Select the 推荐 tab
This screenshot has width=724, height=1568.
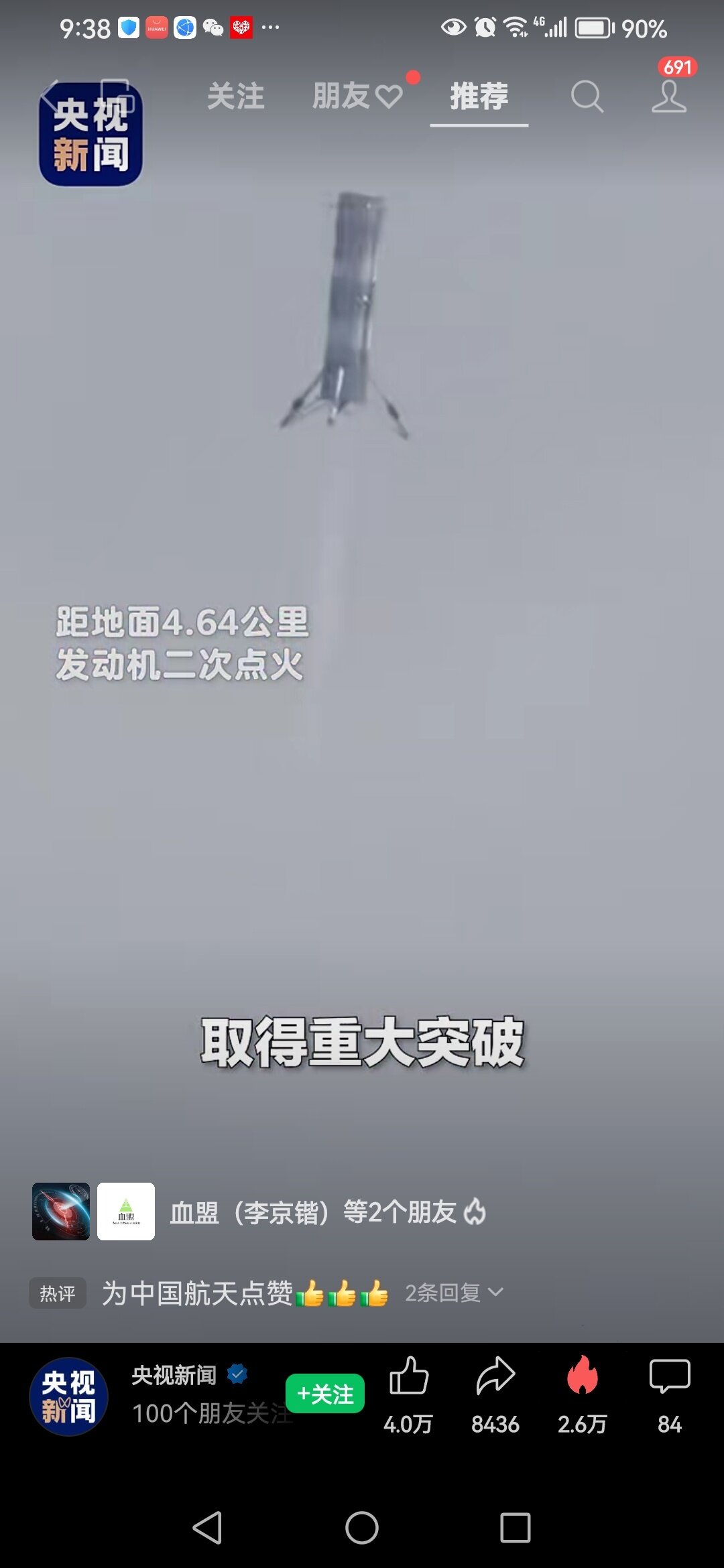point(479,96)
